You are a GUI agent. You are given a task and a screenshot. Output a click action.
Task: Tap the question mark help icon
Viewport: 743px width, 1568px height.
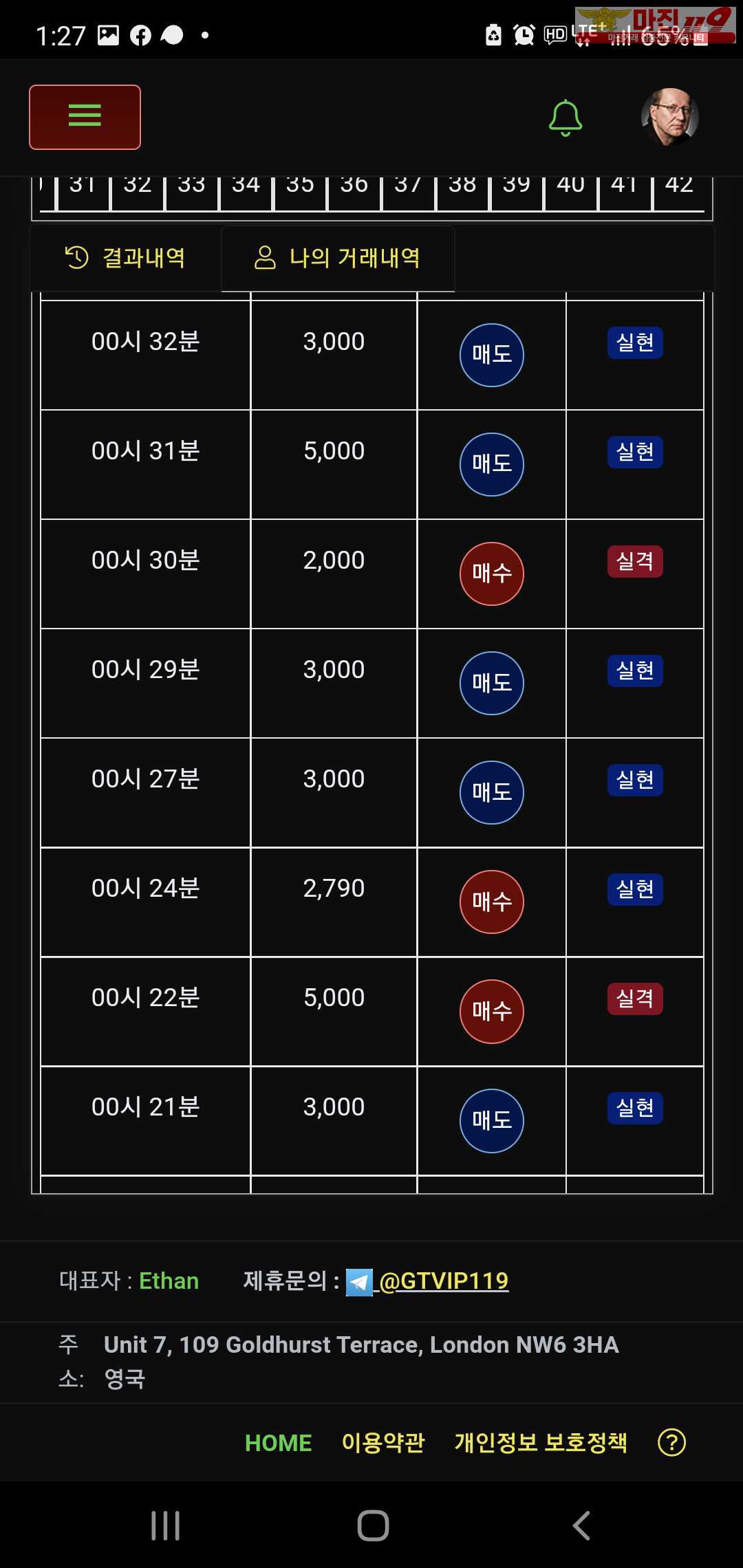coord(671,1443)
